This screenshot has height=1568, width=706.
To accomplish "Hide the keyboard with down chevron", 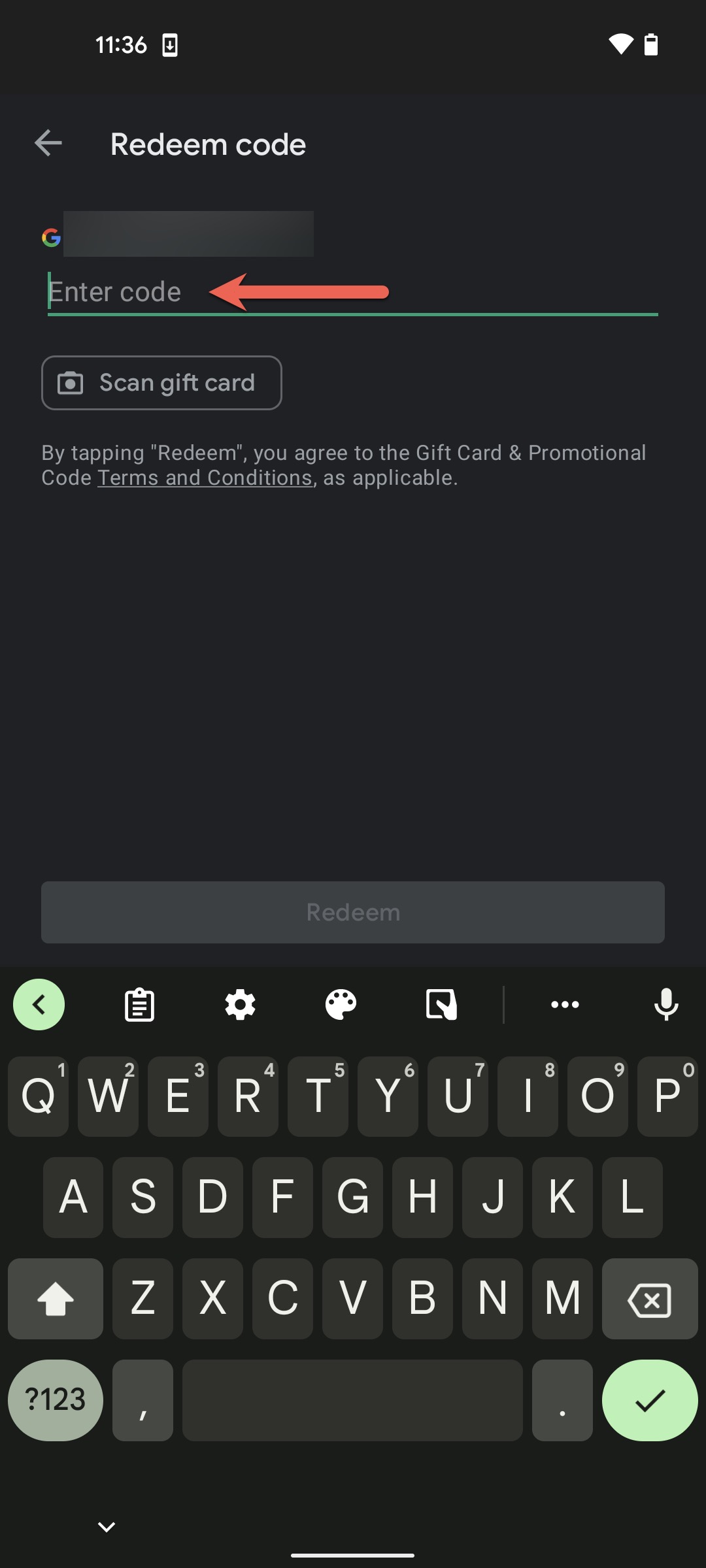I will tap(107, 1527).
